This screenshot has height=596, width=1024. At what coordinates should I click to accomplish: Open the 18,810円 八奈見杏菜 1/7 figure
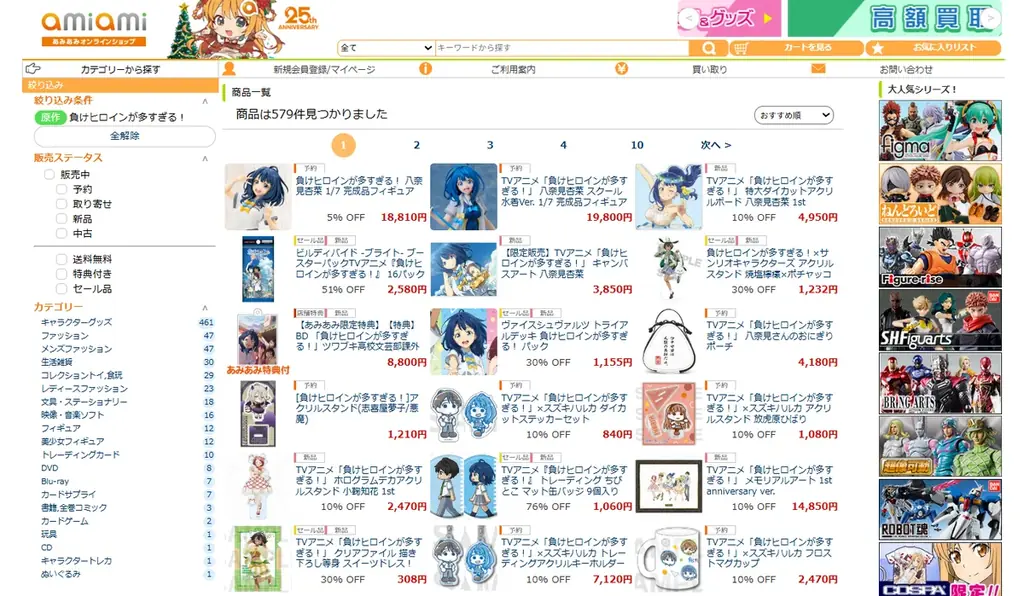point(360,188)
